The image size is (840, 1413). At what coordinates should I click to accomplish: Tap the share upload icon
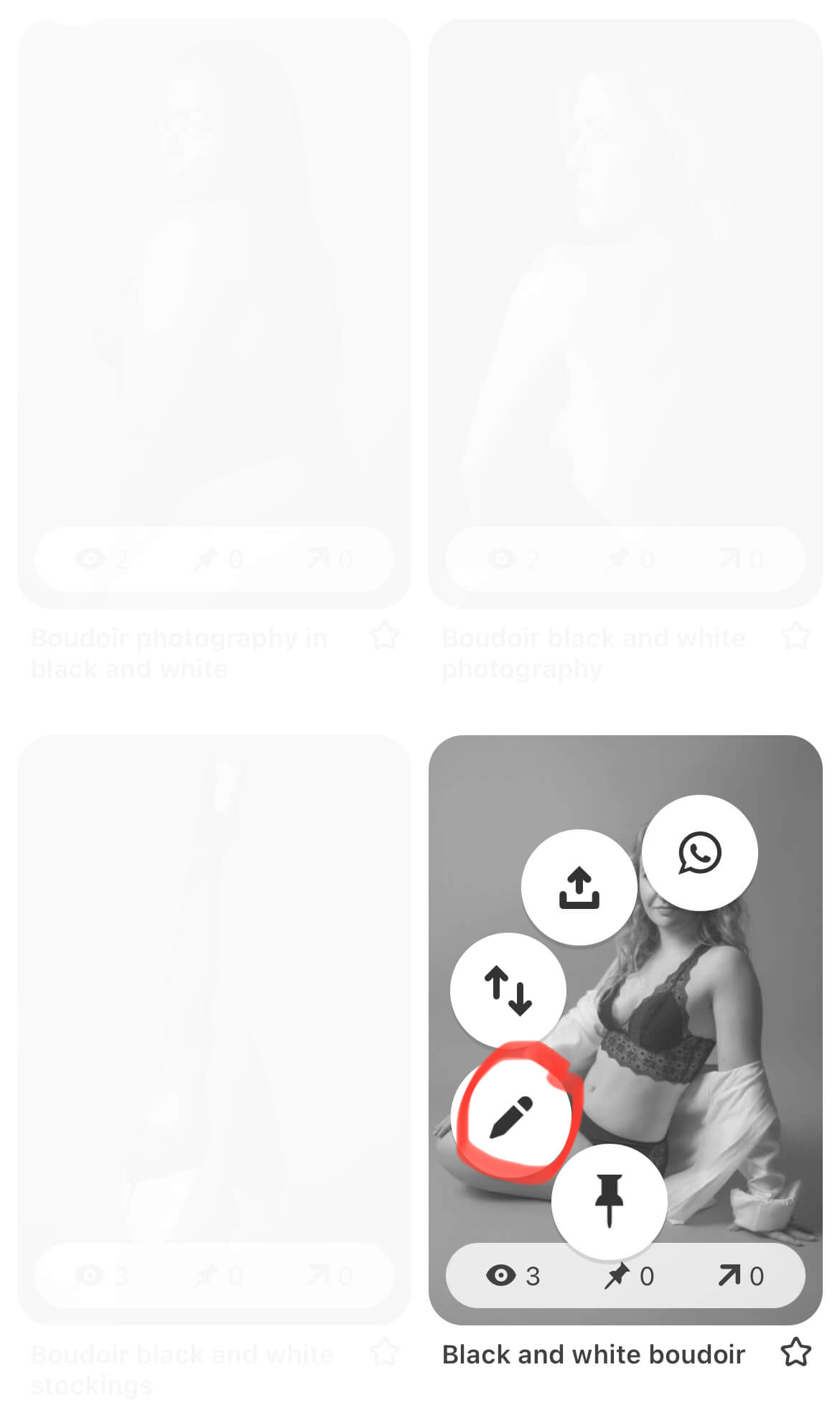(x=579, y=887)
